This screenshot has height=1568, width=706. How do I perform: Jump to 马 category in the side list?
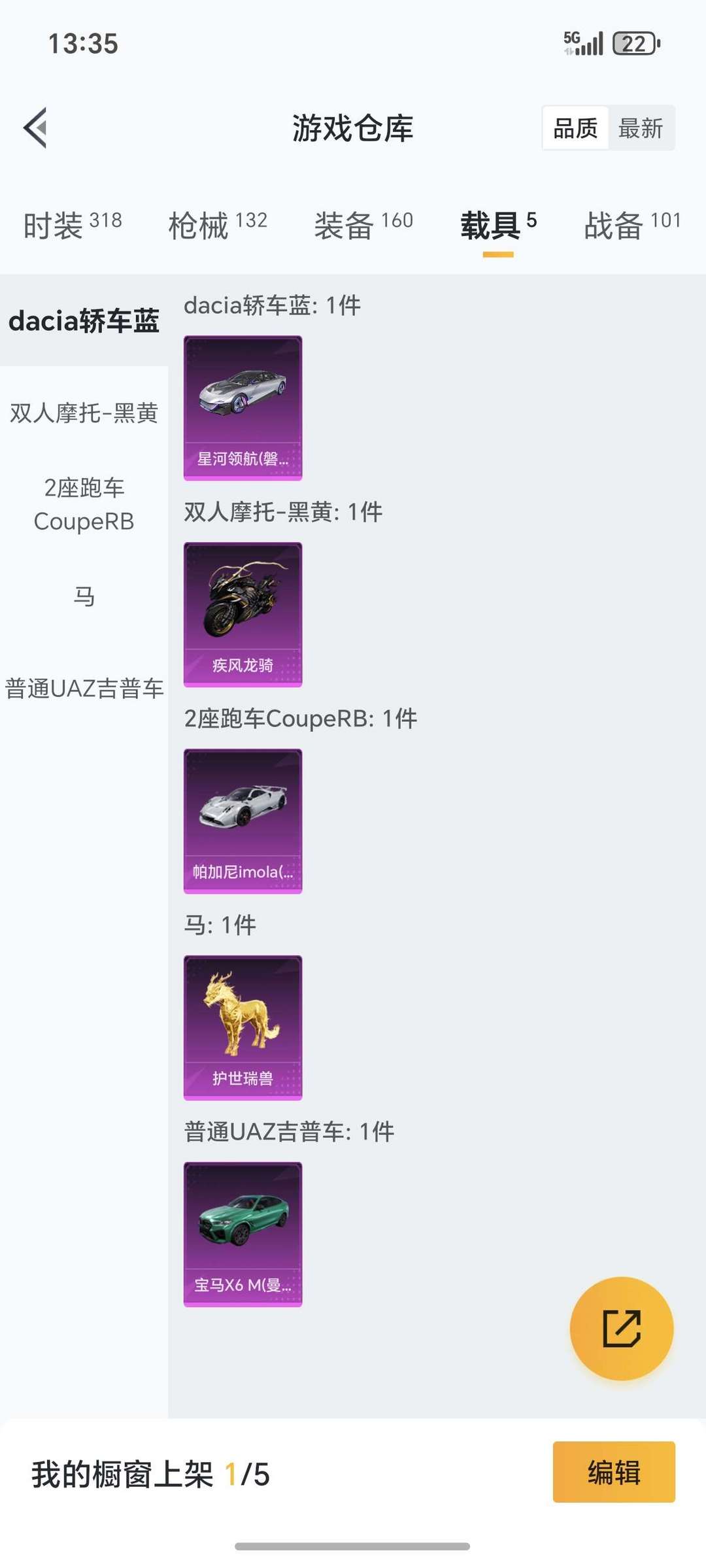(x=84, y=596)
